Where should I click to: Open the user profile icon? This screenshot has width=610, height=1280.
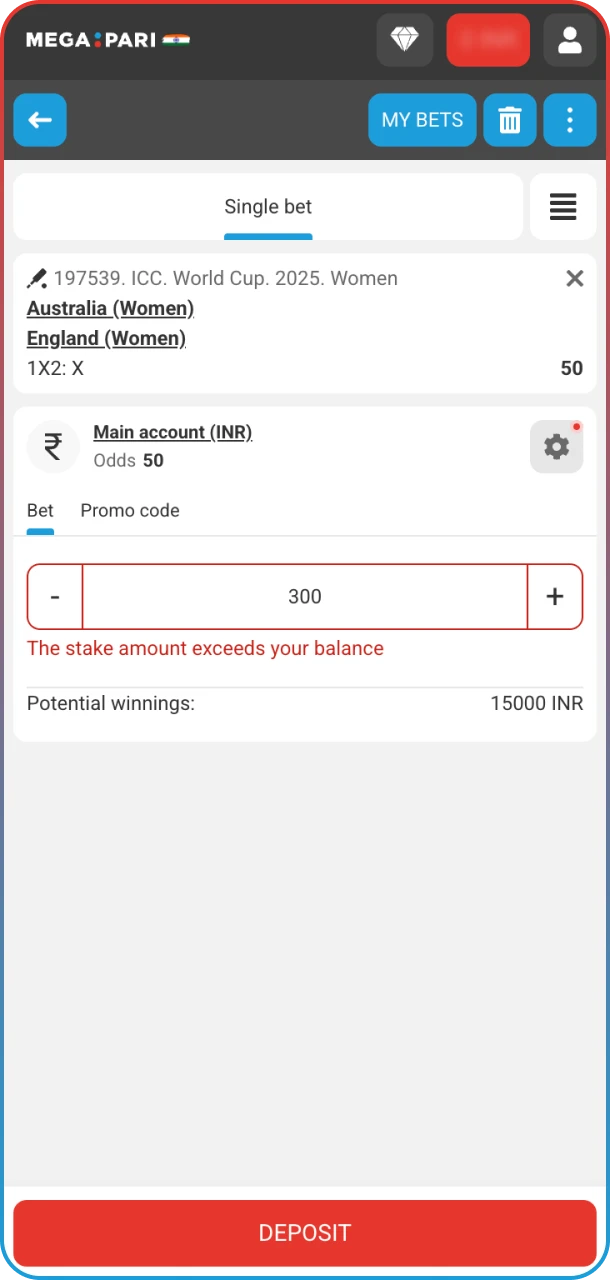[569, 40]
